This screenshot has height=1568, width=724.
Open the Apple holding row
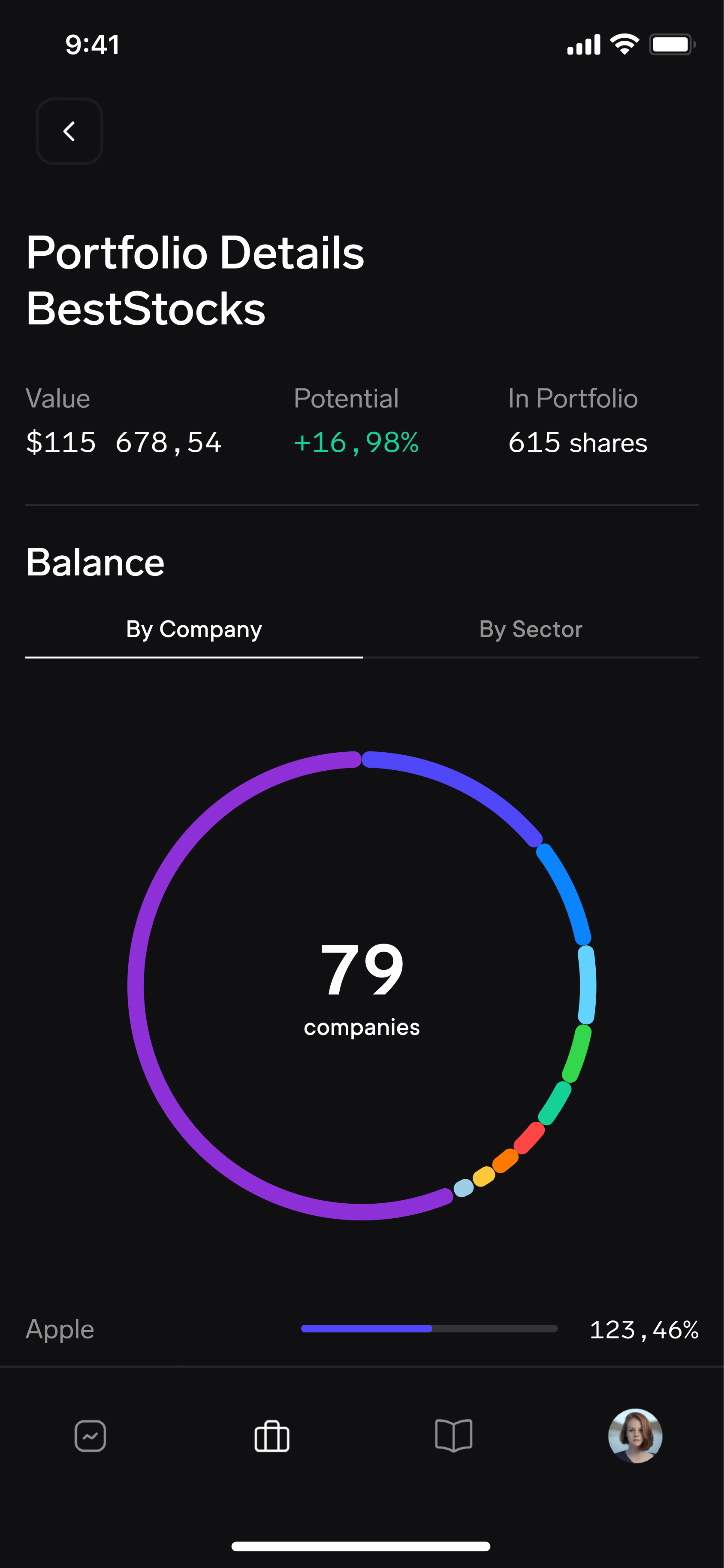(x=362, y=1329)
